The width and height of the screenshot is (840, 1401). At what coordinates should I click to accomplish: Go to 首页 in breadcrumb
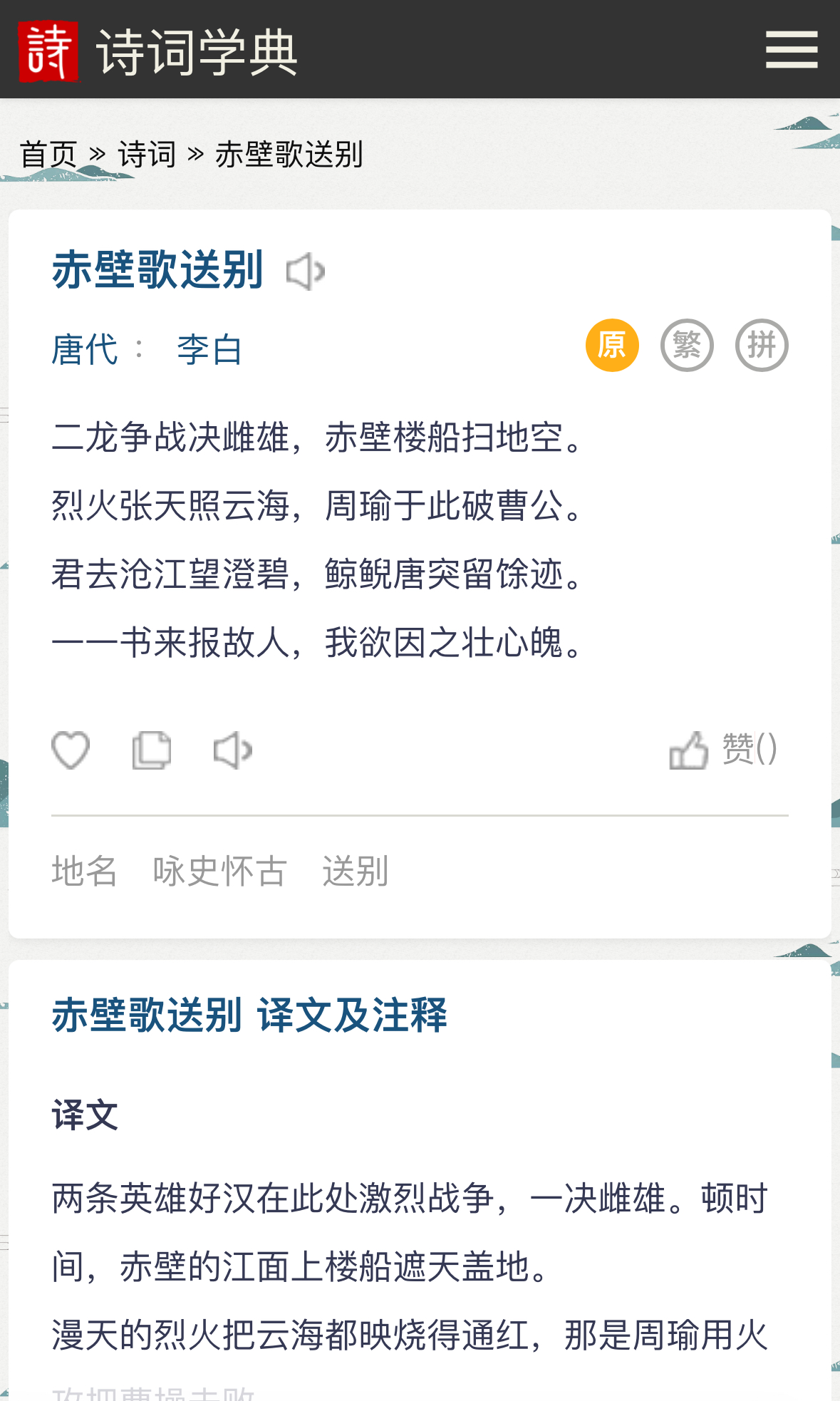click(48, 154)
